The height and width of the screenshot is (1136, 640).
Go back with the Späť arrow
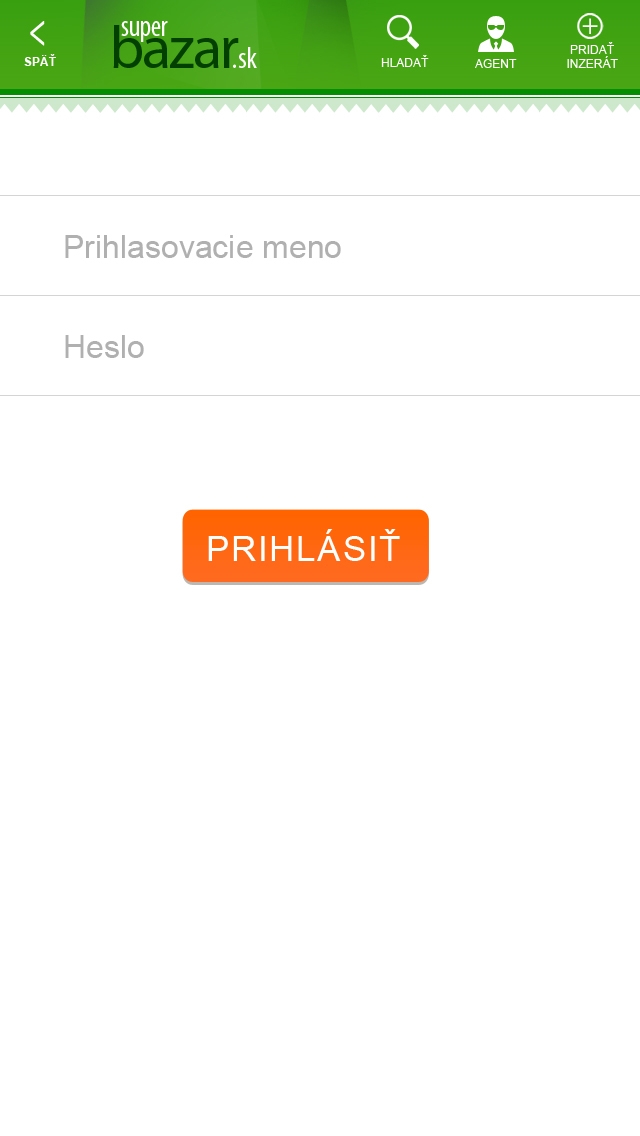[x=39, y=44]
